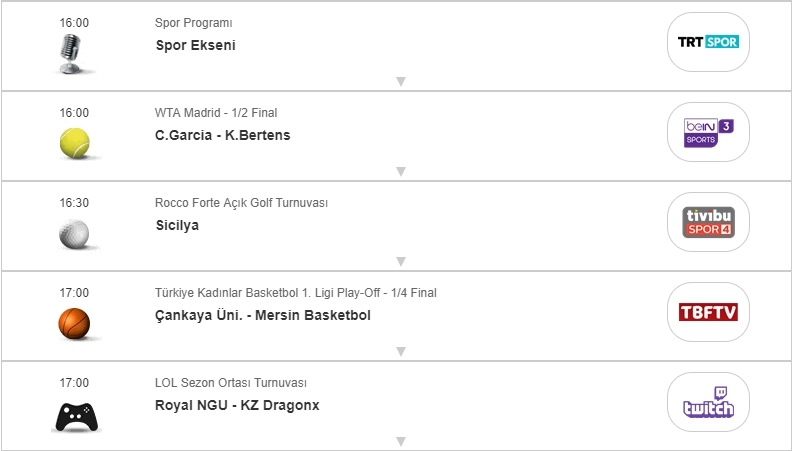Tap the Twitch channel badge
The image size is (793, 451).
coord(708,402)
